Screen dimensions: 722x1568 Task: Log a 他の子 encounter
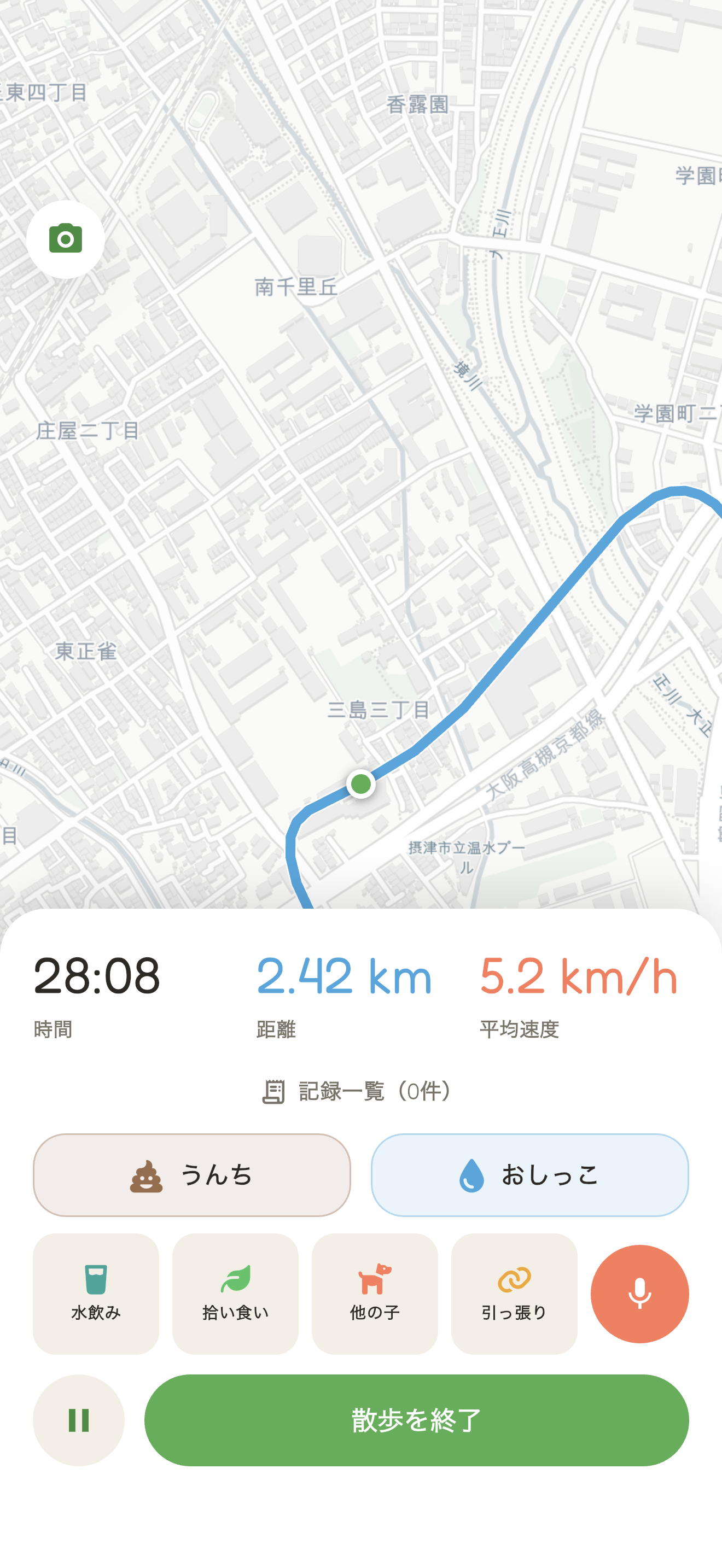tap(374, 1294)
